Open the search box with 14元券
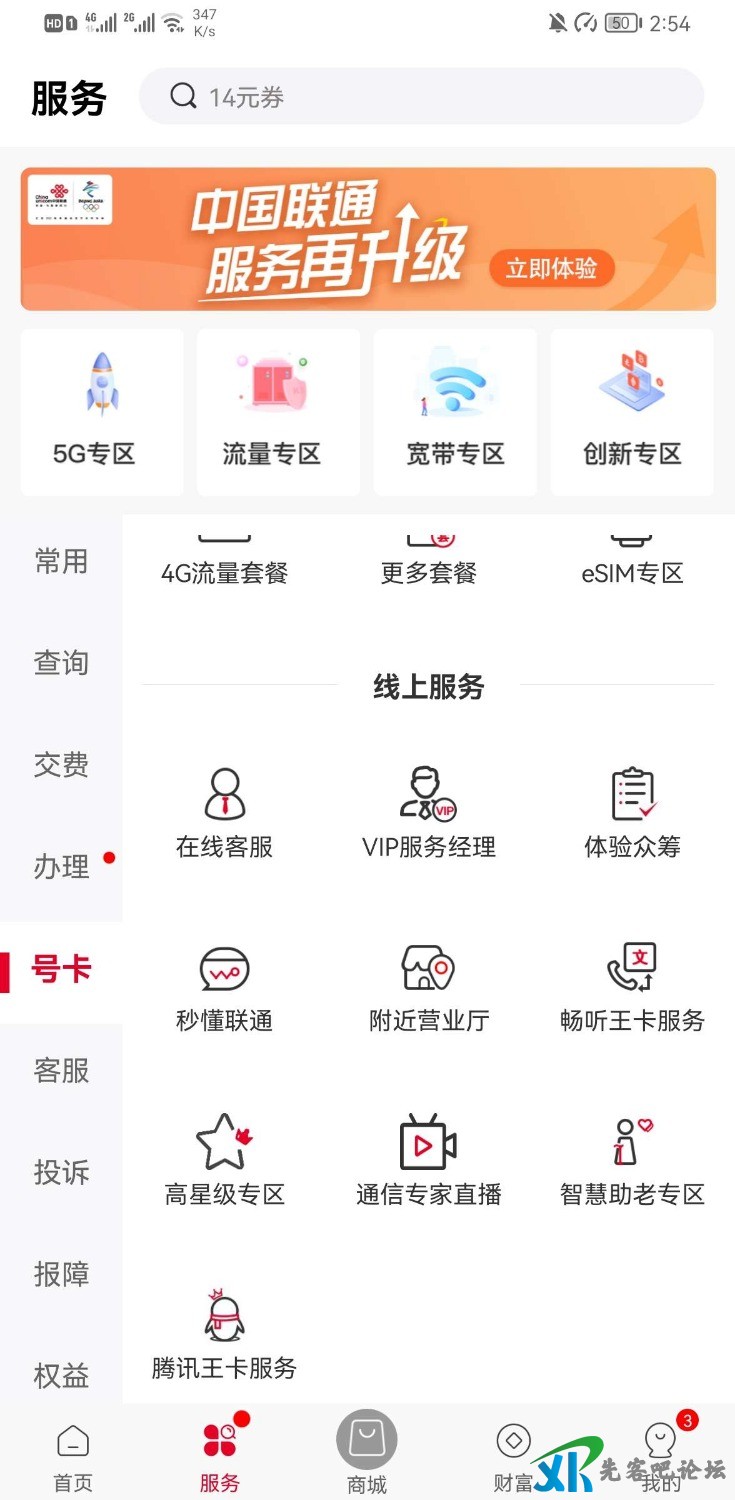The width and height of the screenshot is (735, 1500). click(x=420, y=97)
